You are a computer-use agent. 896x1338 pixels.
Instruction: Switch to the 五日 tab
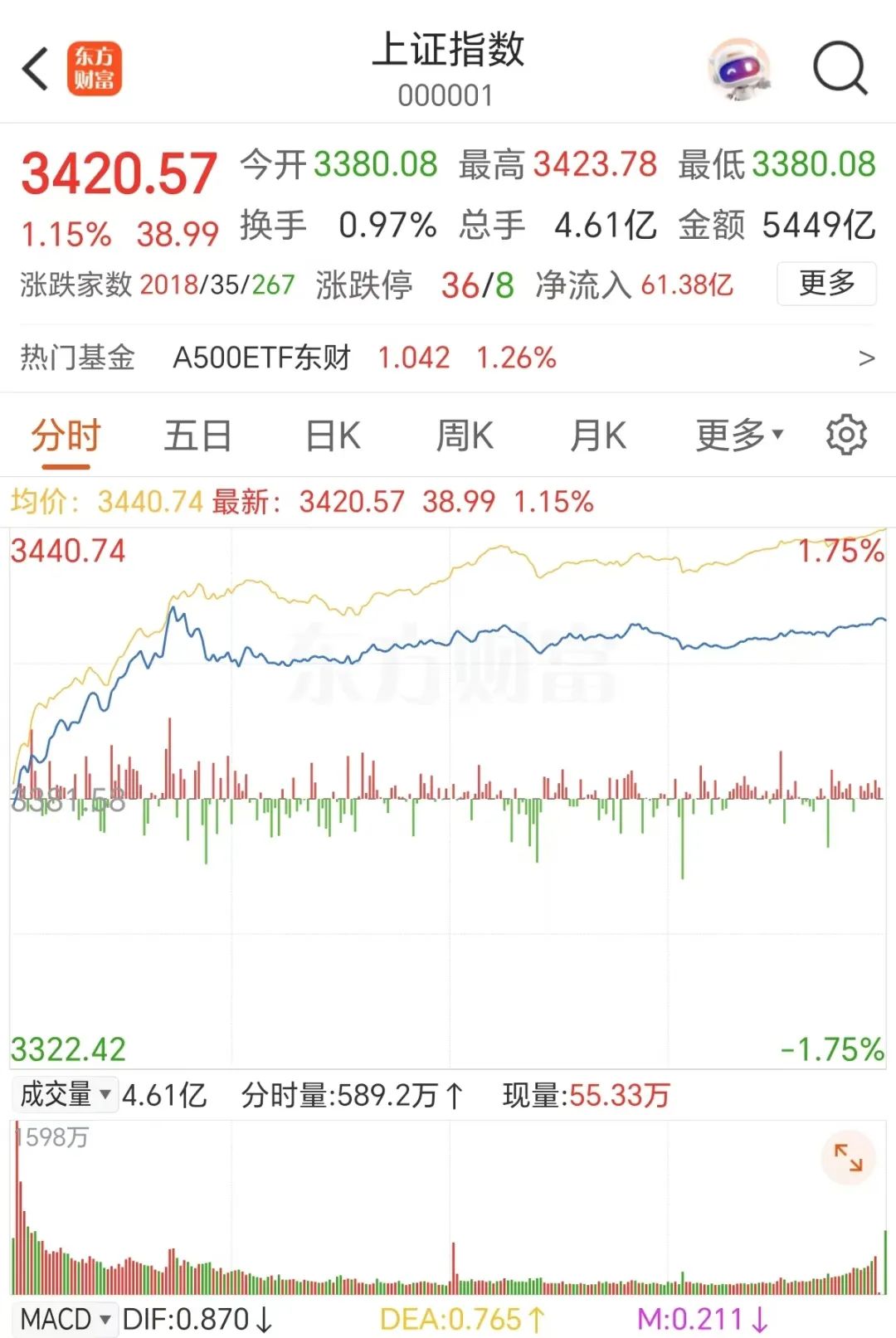coord(197,435)
